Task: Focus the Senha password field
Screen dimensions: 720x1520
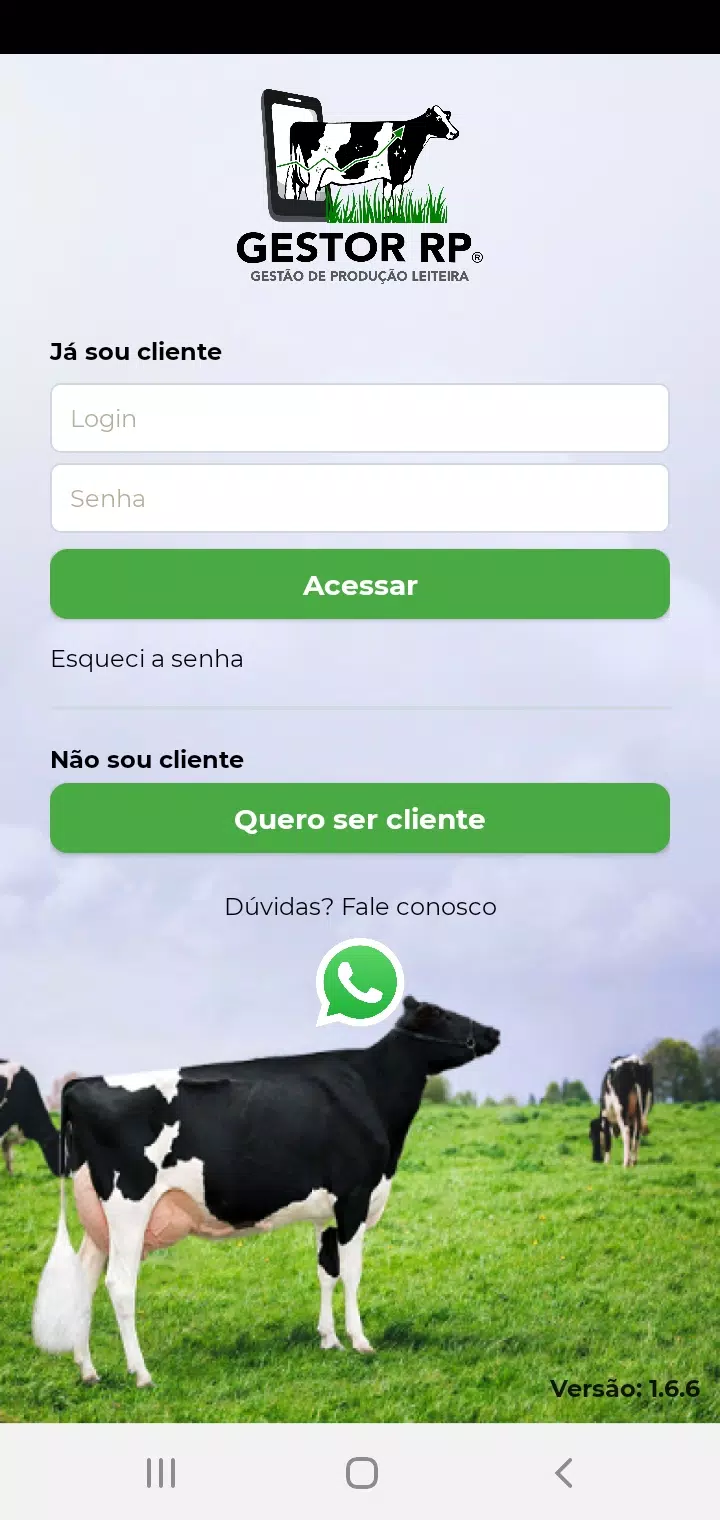Action: 360,498
